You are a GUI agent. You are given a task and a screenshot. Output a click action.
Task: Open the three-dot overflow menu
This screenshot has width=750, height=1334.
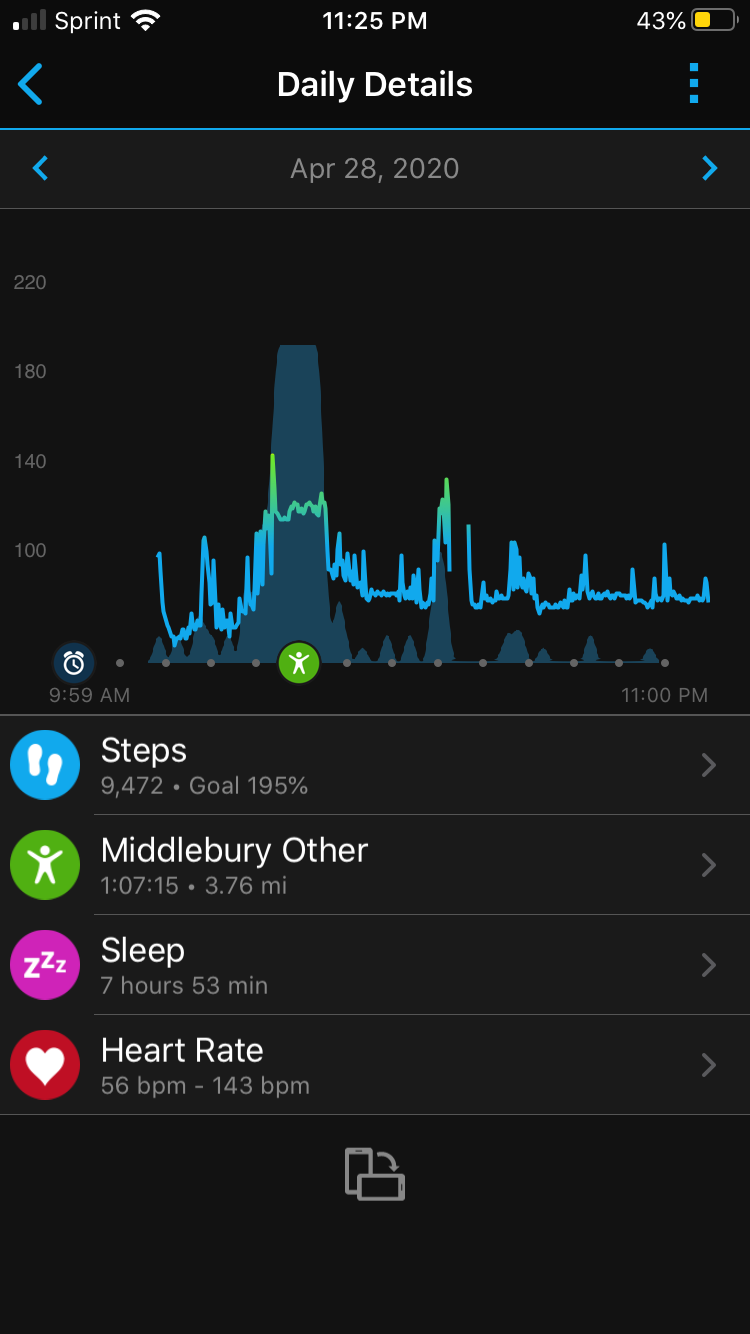point(694,84)
